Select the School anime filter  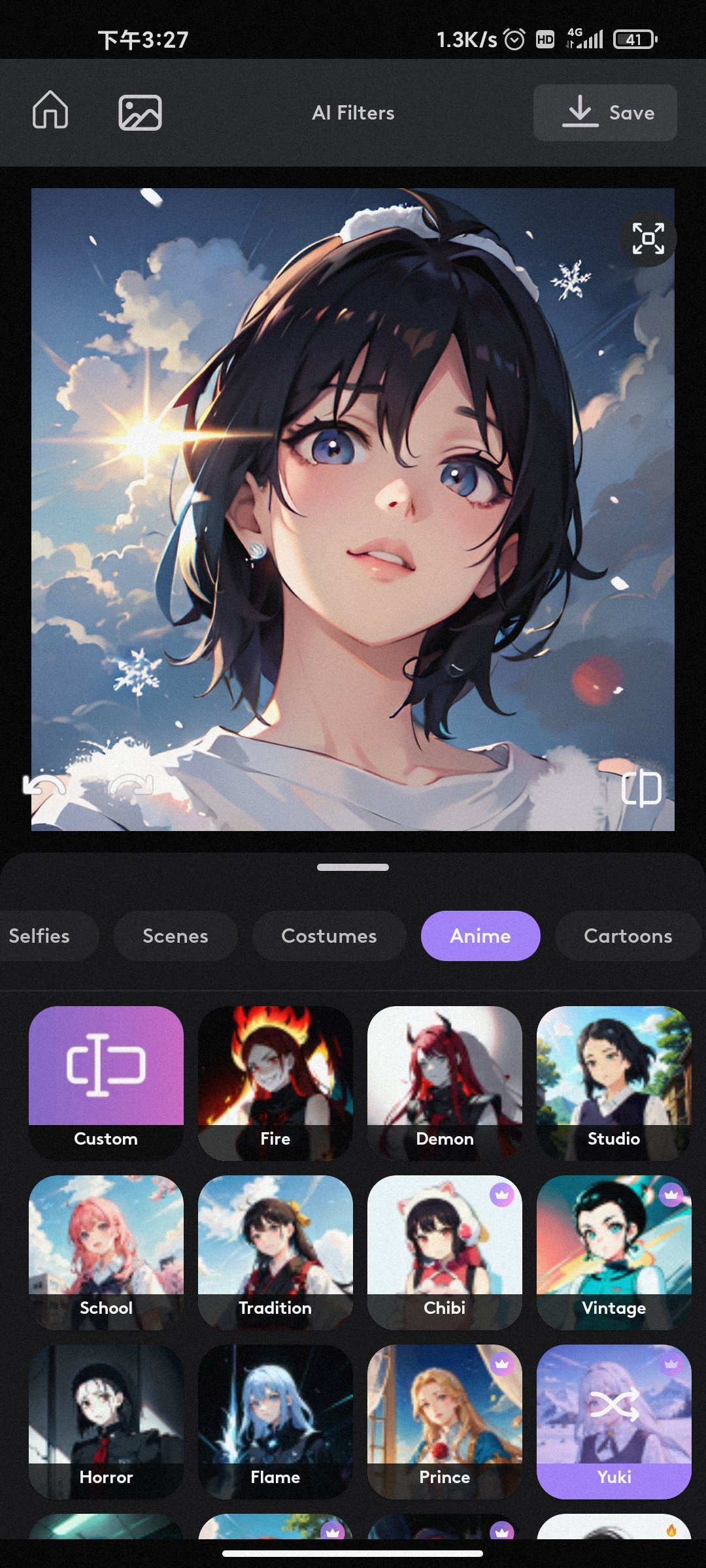click(x=106, y=1252)
